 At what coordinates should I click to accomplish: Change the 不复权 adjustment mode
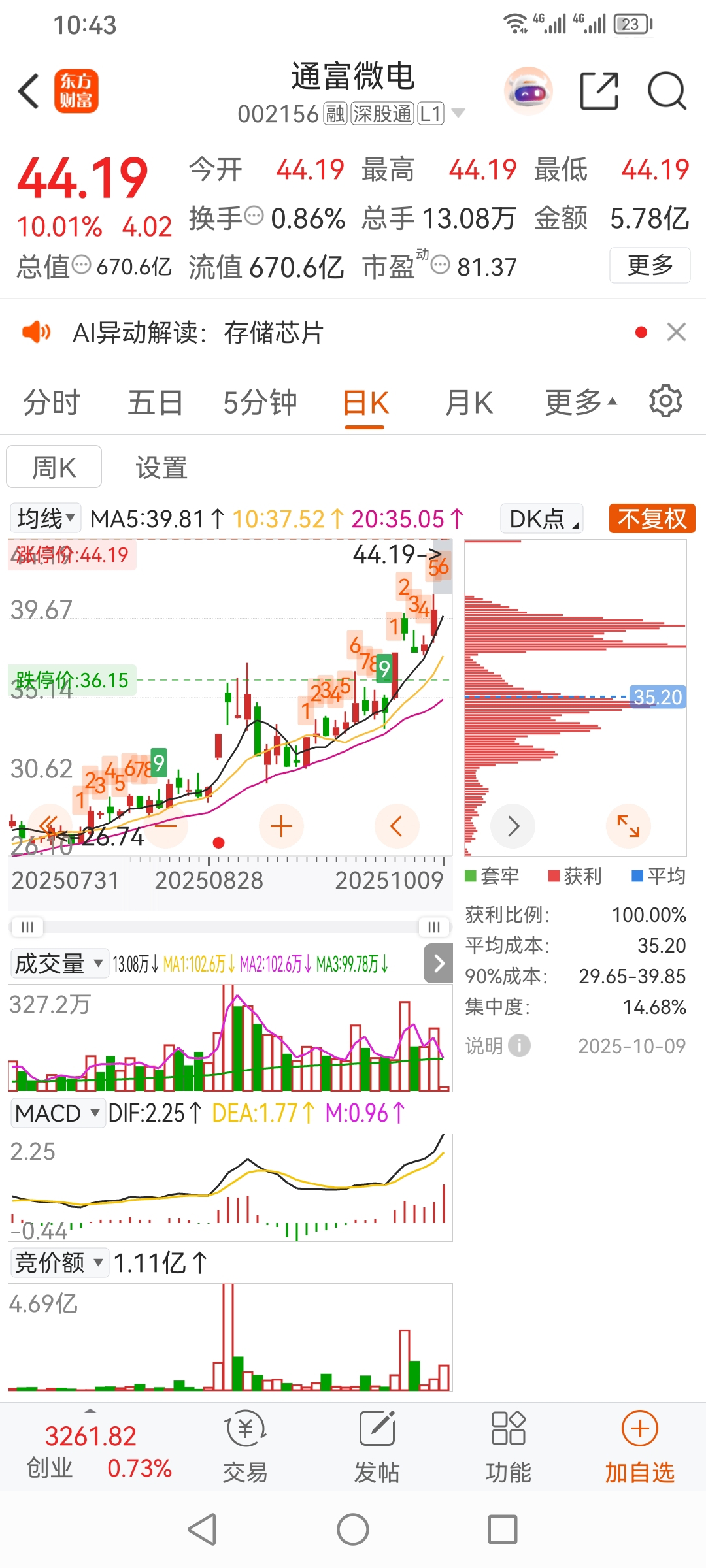(x=651, y=519)
